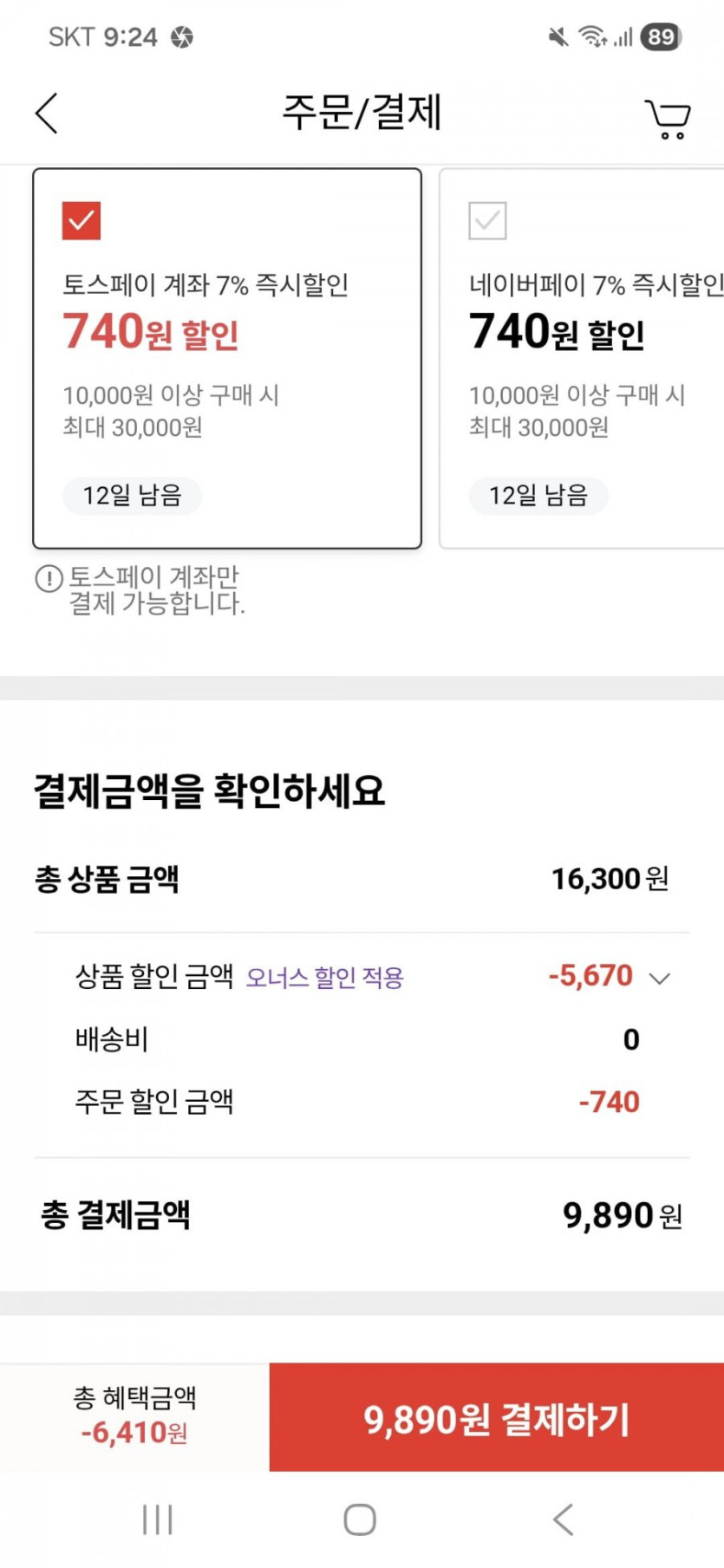This screenshot has width=724, height=1568.
Task: Select the 네이버페이 7% 즉시할인 payment option
Action: [486, 223]
